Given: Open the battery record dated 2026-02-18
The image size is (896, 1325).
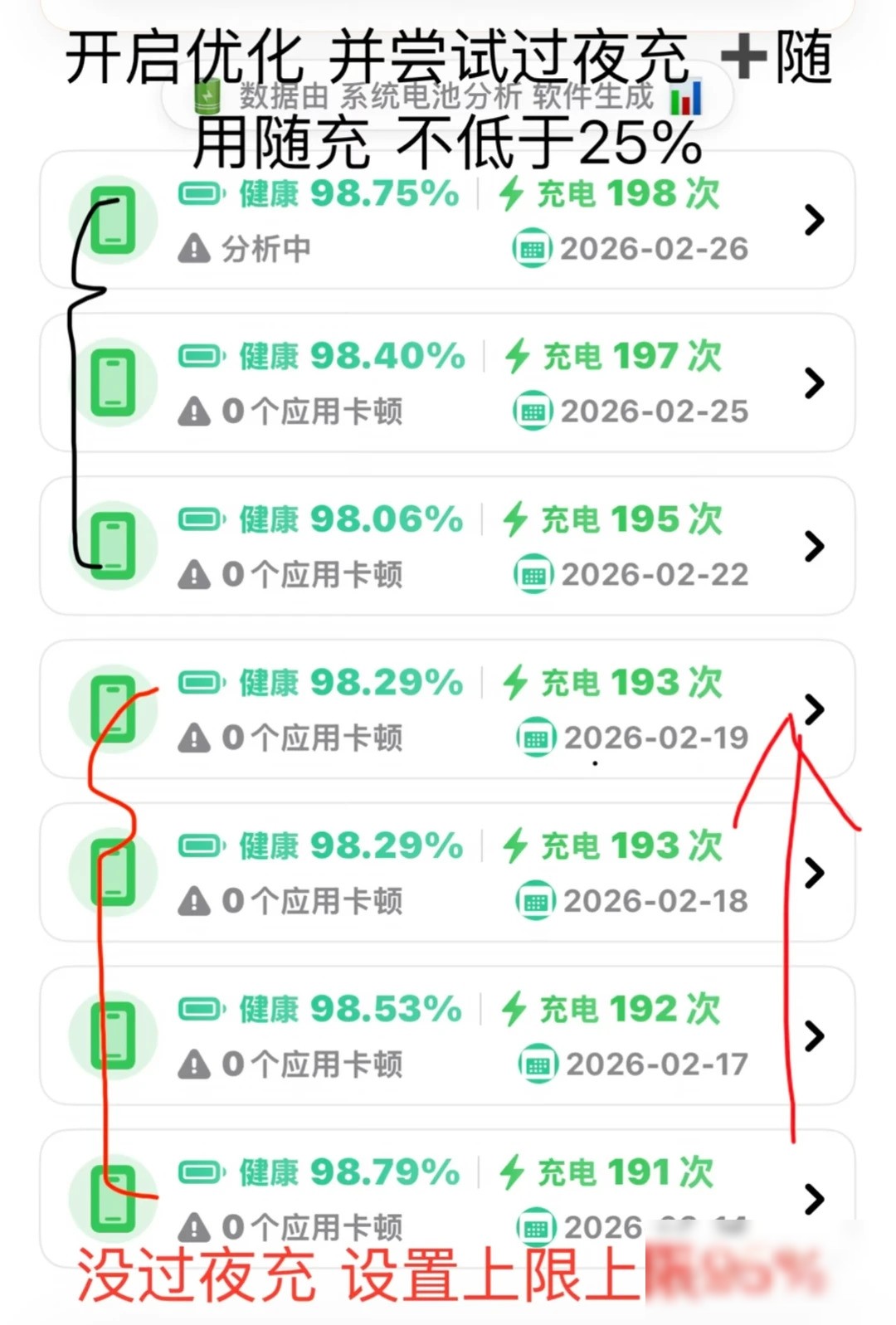Looking at the screenshot, I should [x=447, y=872].
